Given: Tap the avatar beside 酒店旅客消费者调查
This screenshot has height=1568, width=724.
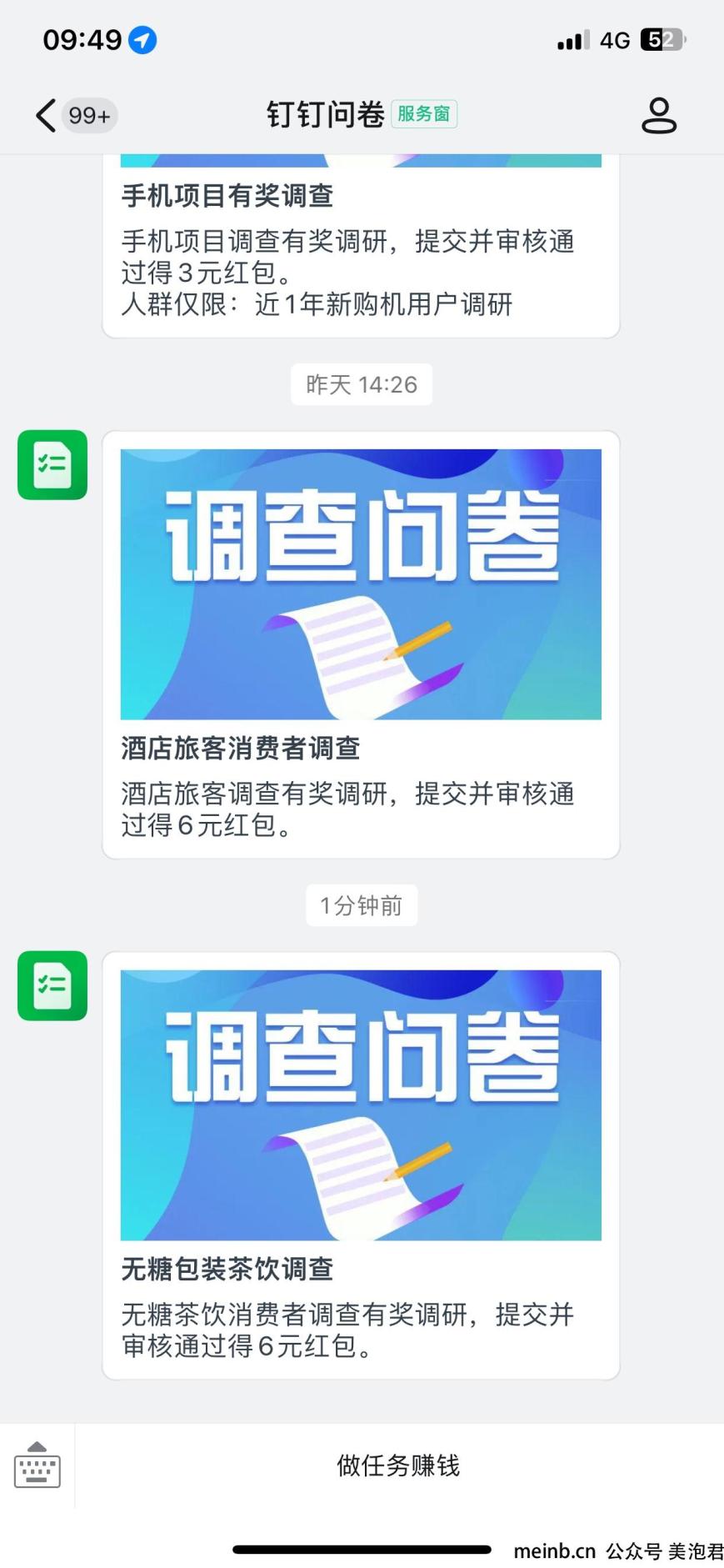Looking at the screenshot, I should click(52, 464).
